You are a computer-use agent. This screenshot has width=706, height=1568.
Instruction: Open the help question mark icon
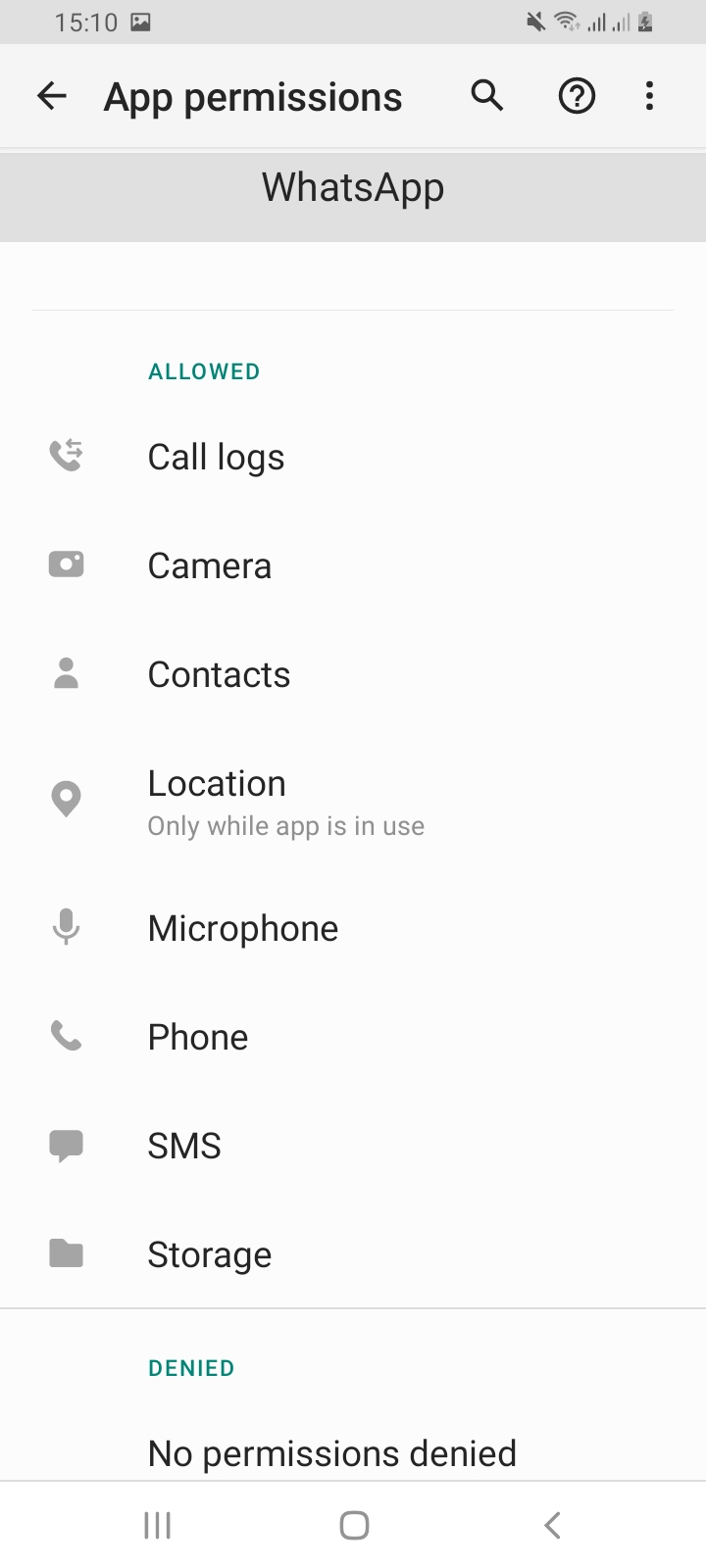(x=577, y=96)
